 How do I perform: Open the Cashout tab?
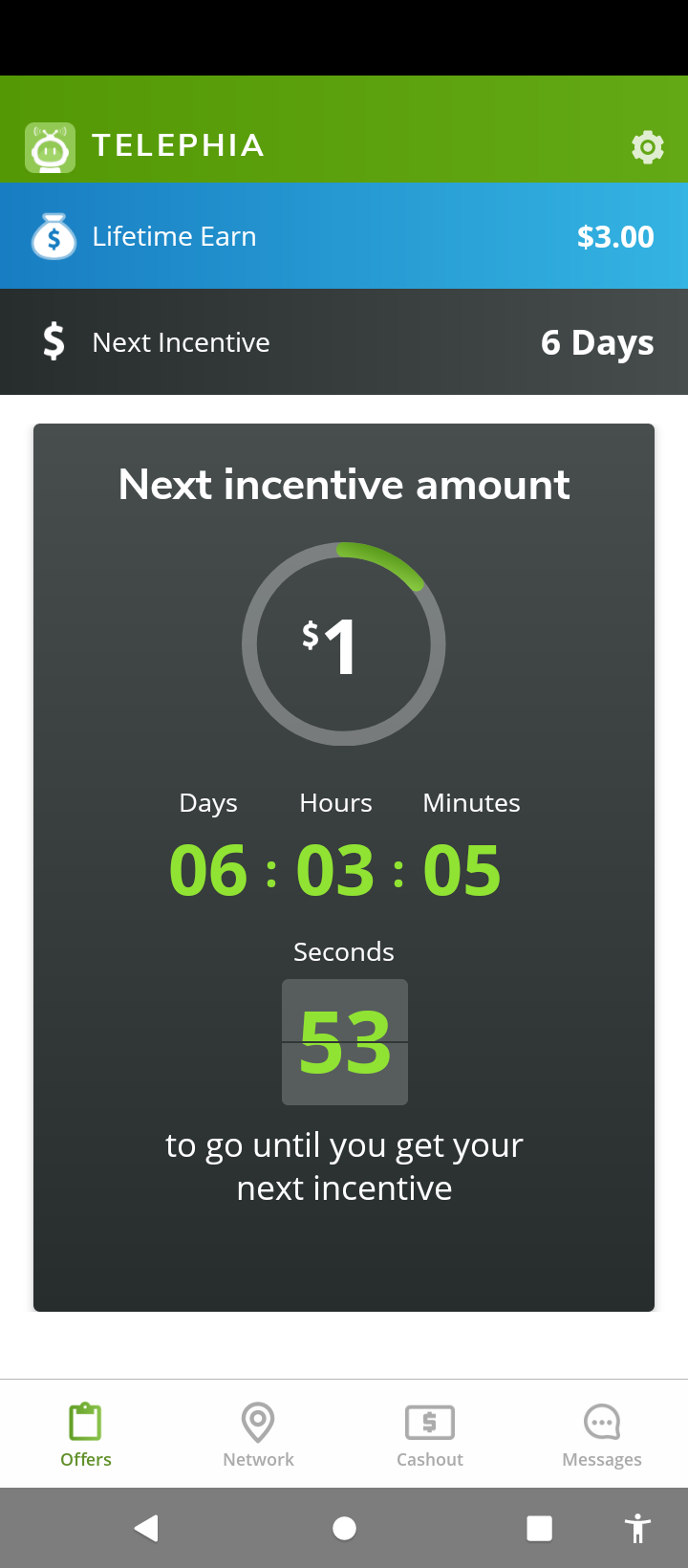(430, 1434)
